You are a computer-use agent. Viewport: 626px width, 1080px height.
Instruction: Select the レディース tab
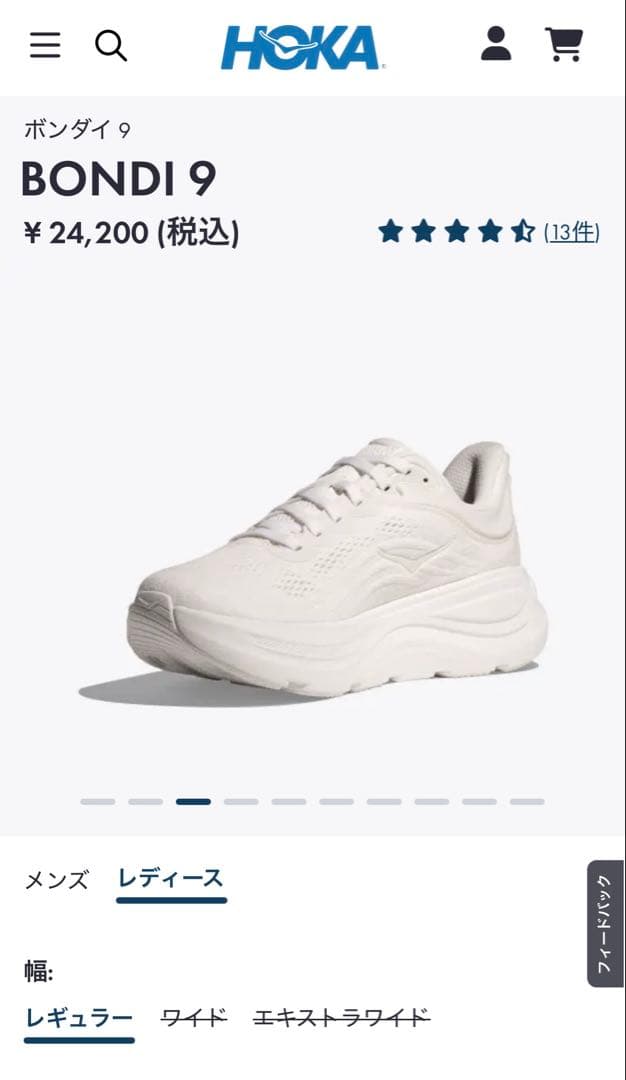click(x=170, y=879)
